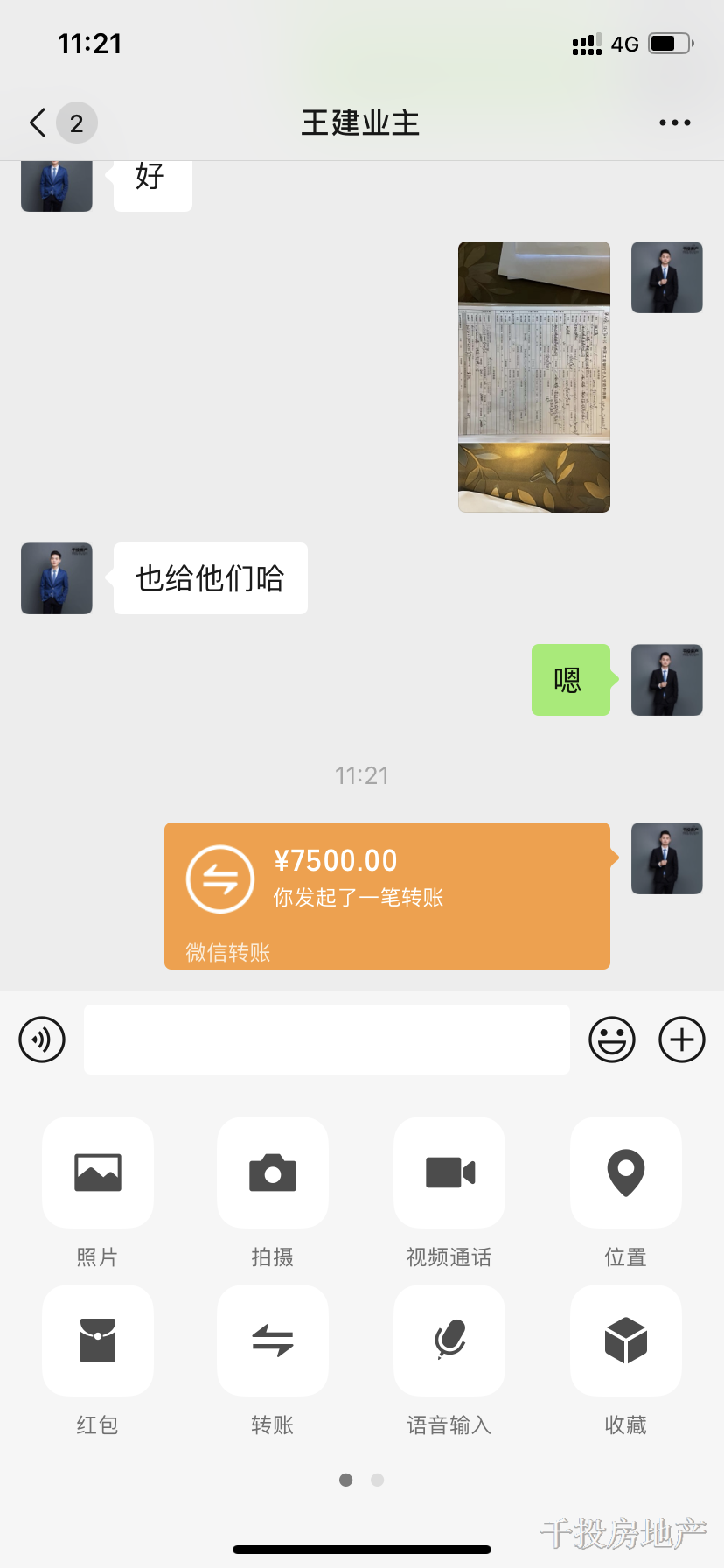Image resolution: width=724 pixels, height=1568 pixels.
Task: Open the emoji picker
Action: click(611, 1039)
